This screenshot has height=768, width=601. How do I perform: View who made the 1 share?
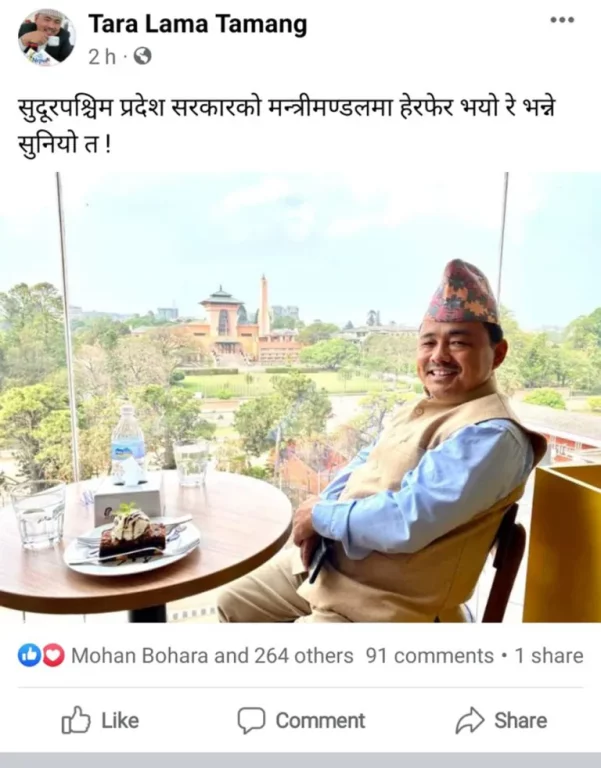point(548,656)
